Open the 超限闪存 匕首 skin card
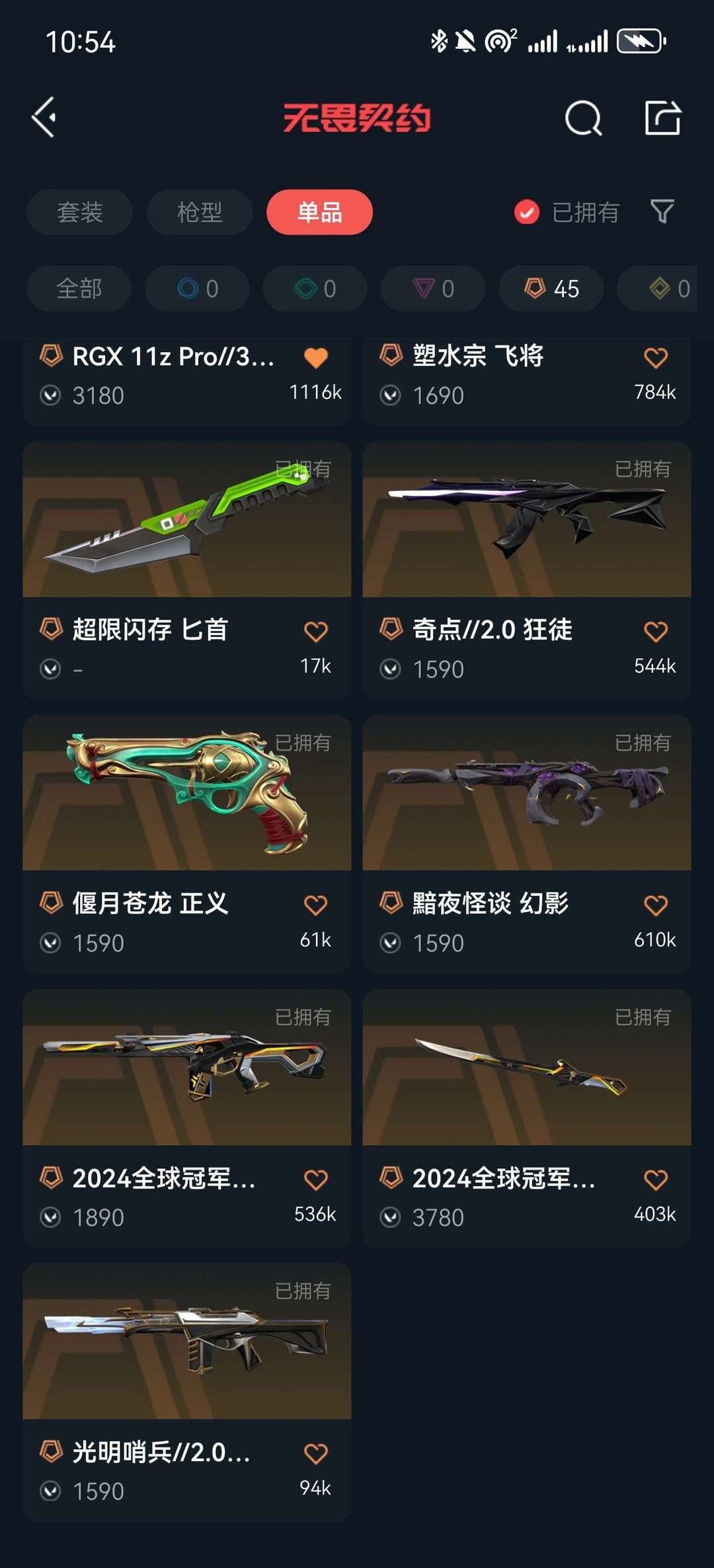Image resolution: width=714 pixels, height=1568 pixels. pyautogui.click(x=187, y=570)
